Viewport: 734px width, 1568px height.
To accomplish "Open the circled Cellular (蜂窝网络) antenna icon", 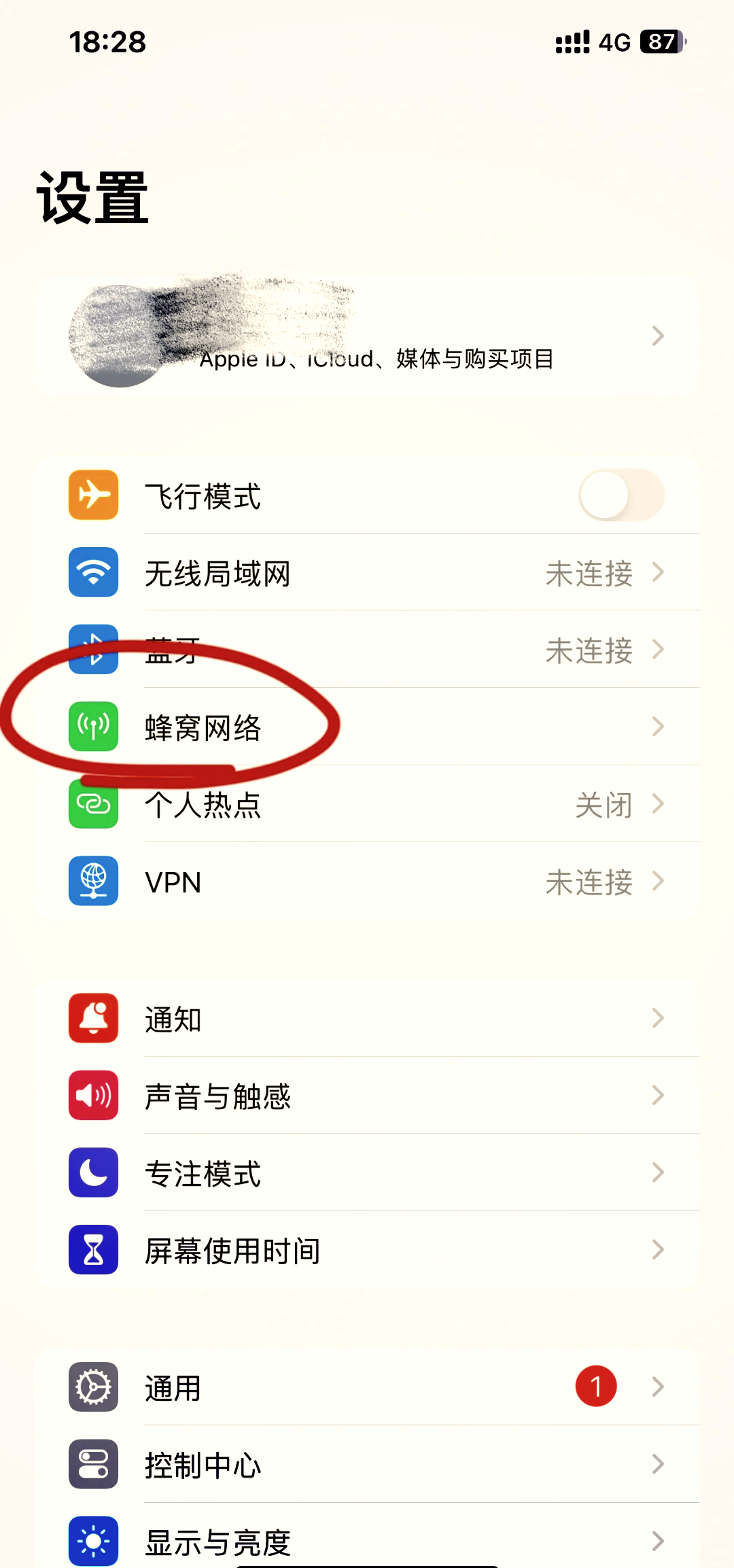I will point(93,727).
